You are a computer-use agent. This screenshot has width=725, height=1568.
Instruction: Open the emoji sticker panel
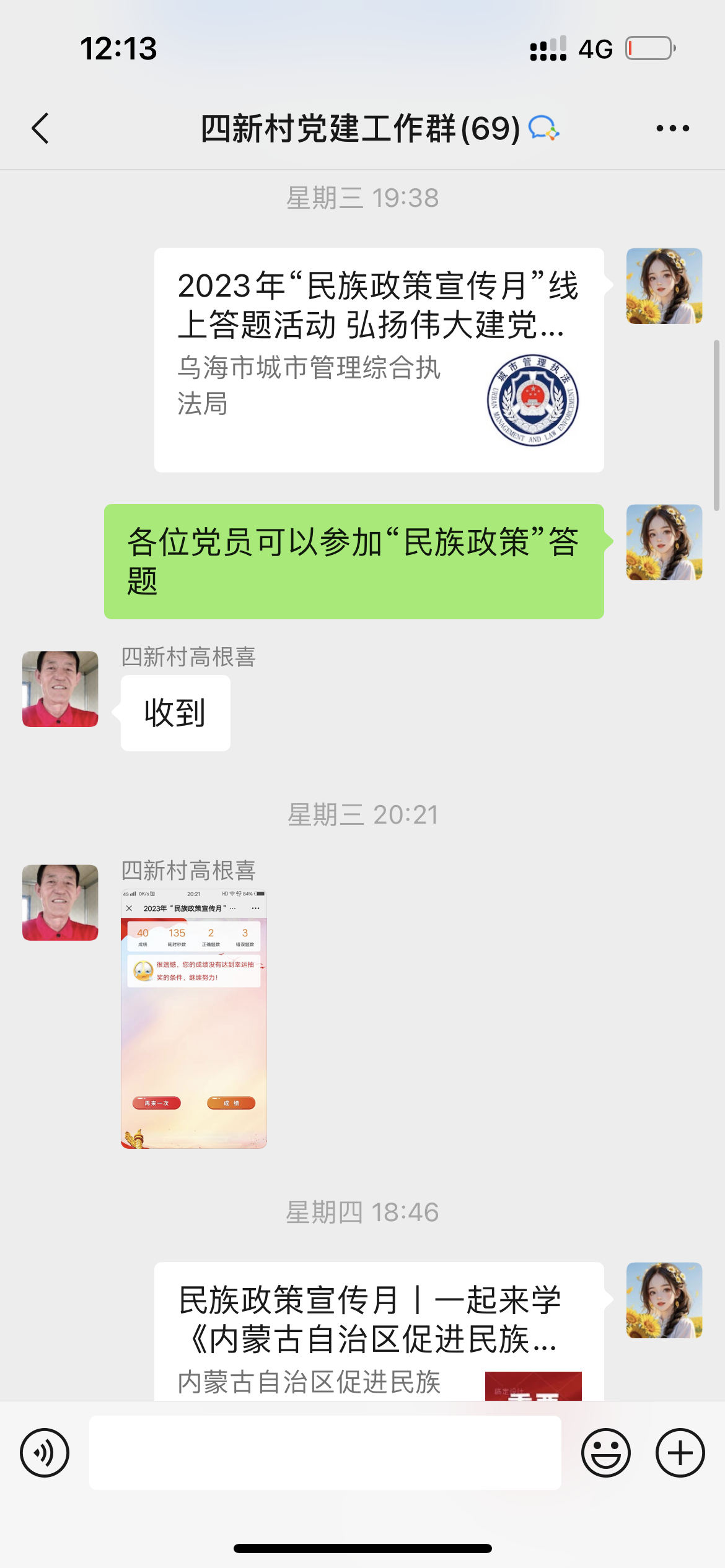click(605, 1453)
